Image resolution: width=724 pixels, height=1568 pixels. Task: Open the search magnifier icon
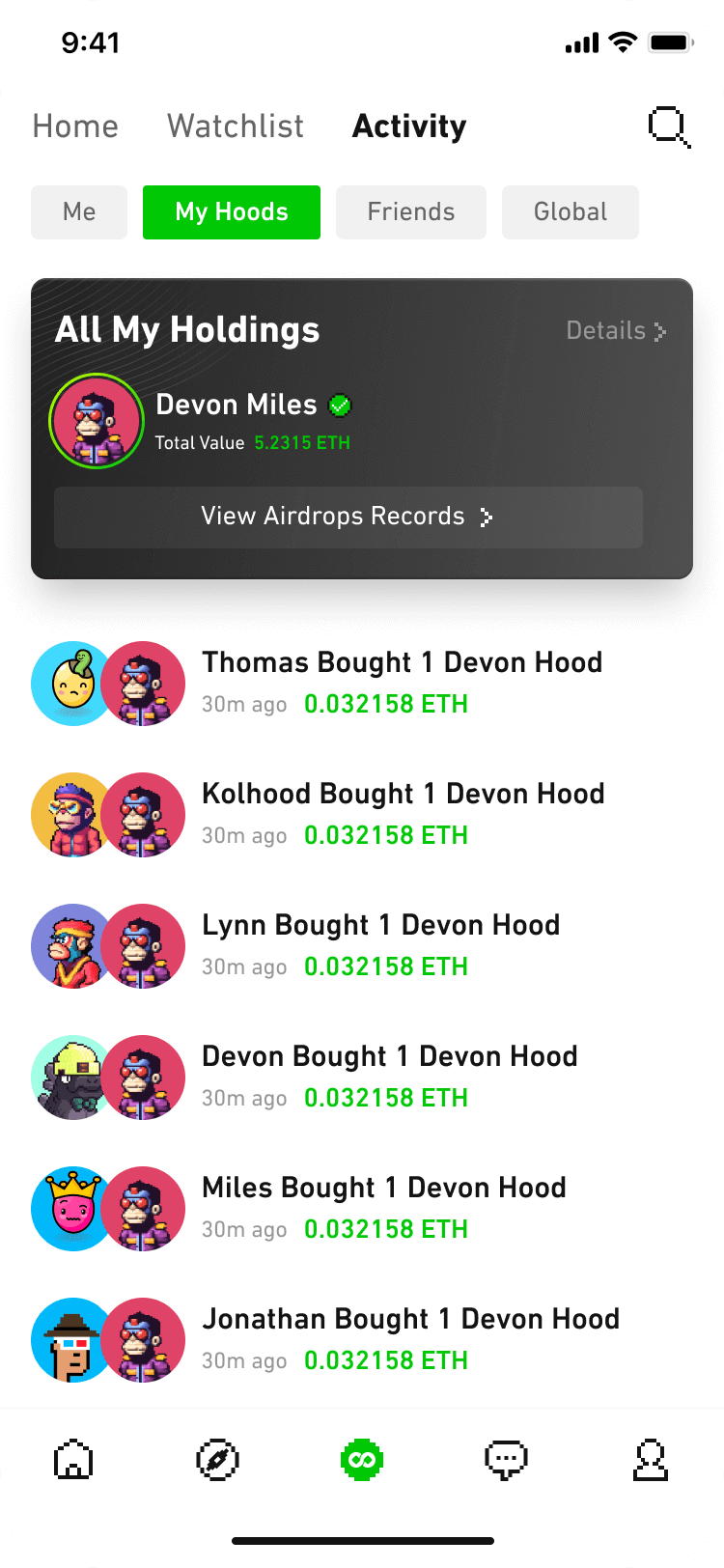[668, 126]
